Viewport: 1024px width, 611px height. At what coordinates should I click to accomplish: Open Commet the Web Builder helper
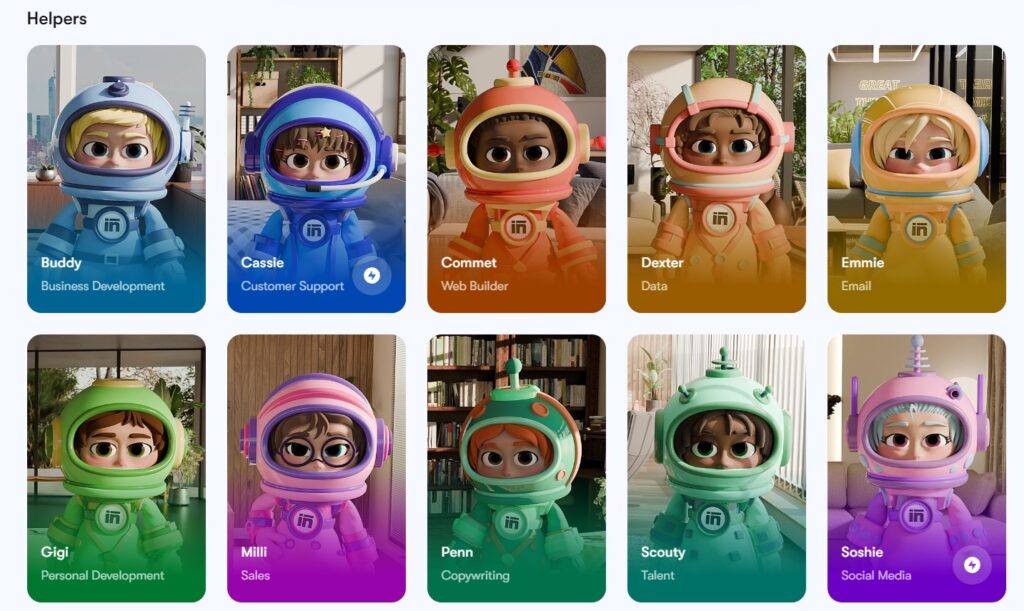pyautogui.click(x=516, y=179)
